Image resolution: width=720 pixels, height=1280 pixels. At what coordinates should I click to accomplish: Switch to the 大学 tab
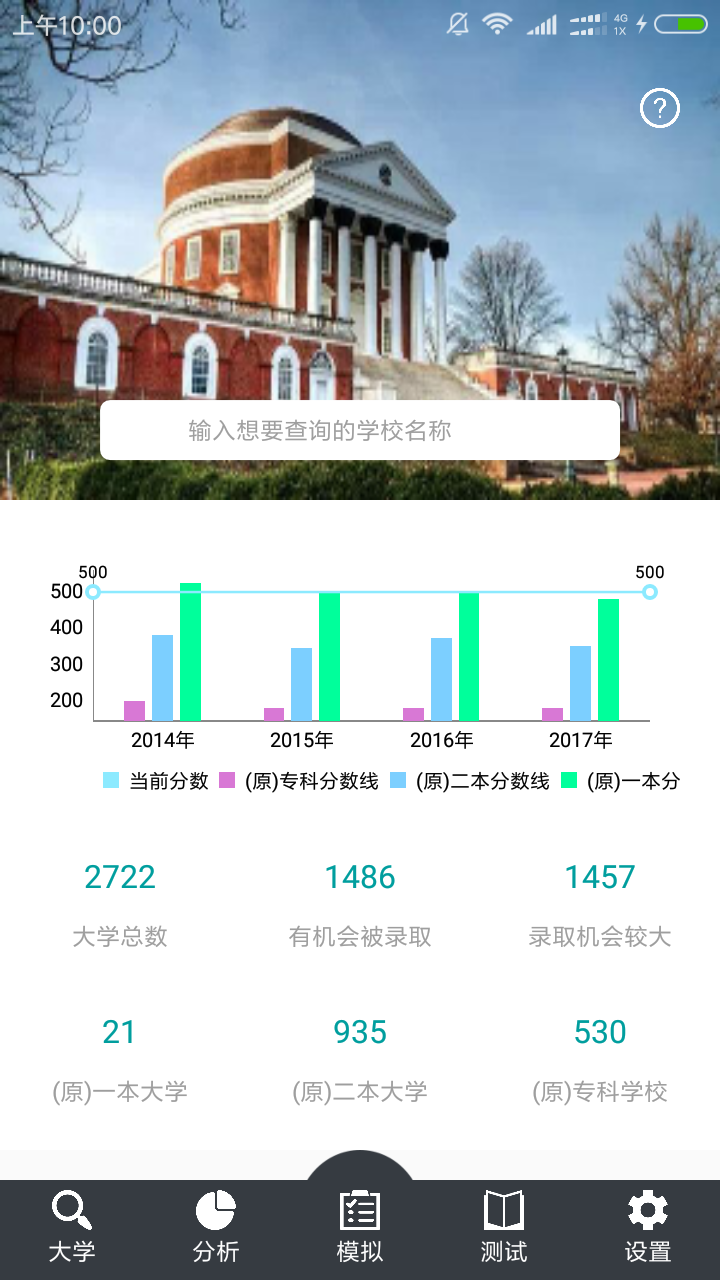pos(72,1228)
